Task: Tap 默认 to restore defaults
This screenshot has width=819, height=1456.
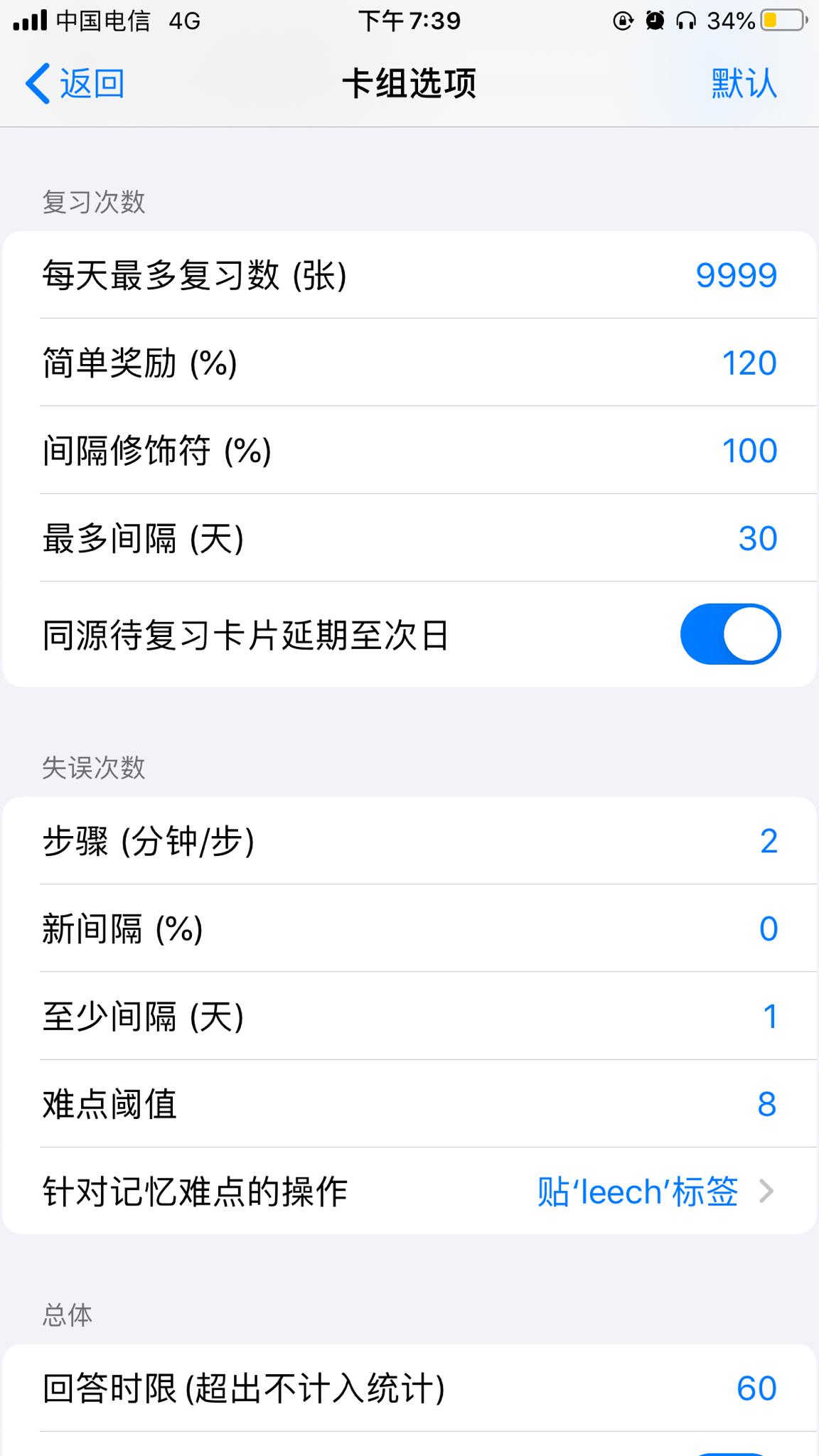Action: 744,84
